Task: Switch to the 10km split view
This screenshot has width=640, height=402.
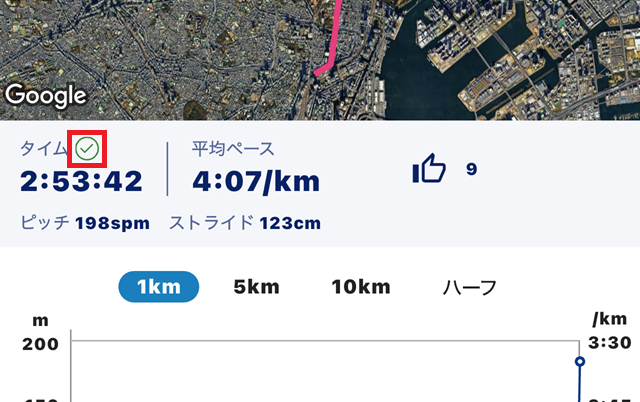Action: pos(361,287)
